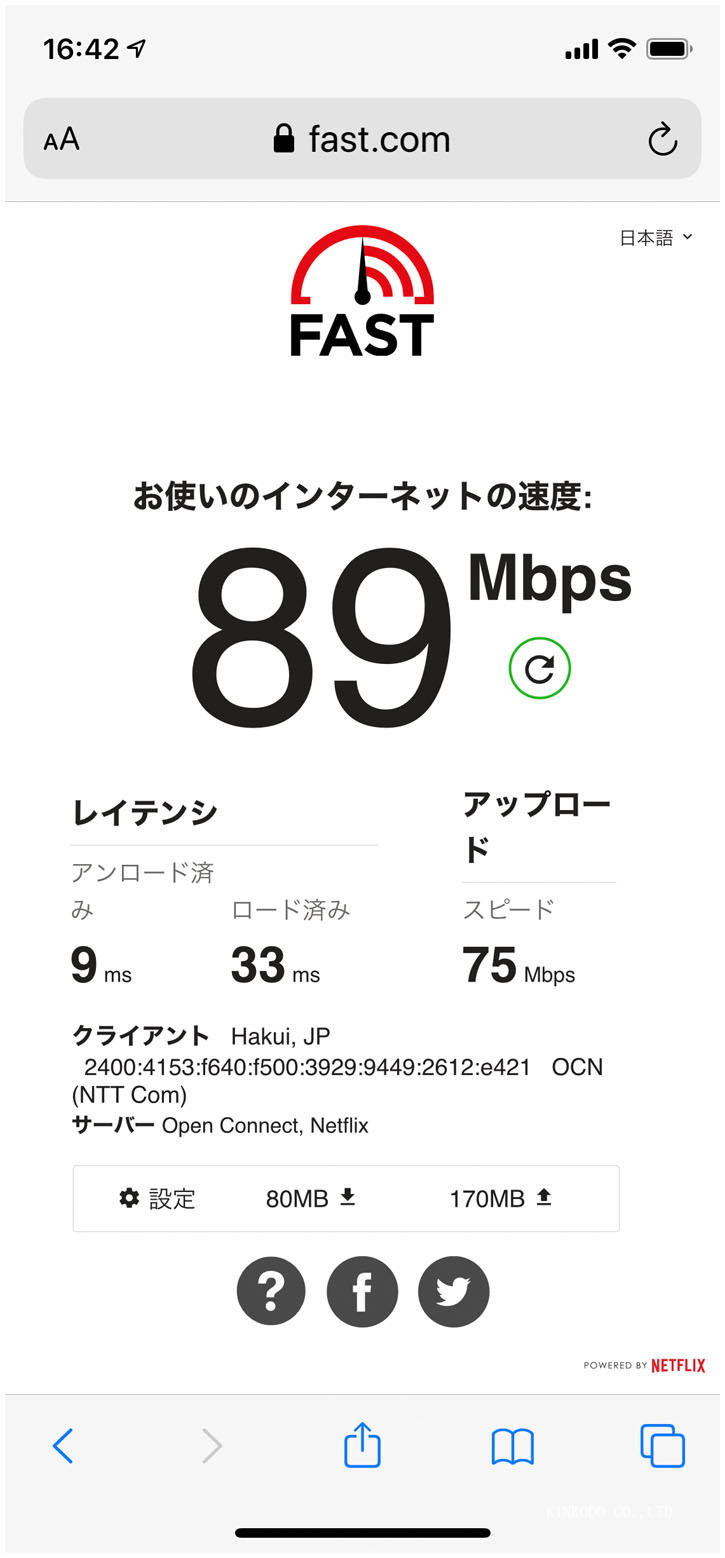The height and width of the screenshot is (1558, 725).
Task: Show Safari tab overview
Action: [x=662, y=1446]
